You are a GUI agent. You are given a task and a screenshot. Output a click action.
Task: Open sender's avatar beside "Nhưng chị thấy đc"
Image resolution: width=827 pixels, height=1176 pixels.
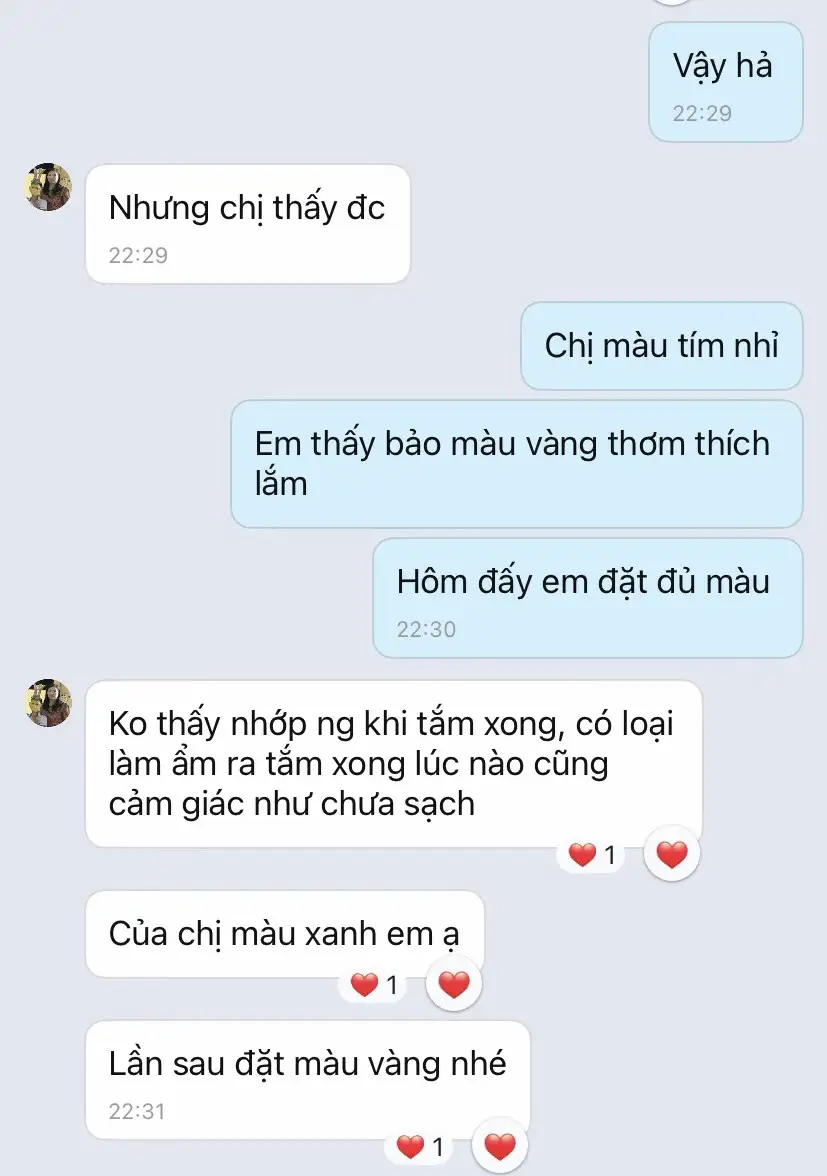[48, 187]
